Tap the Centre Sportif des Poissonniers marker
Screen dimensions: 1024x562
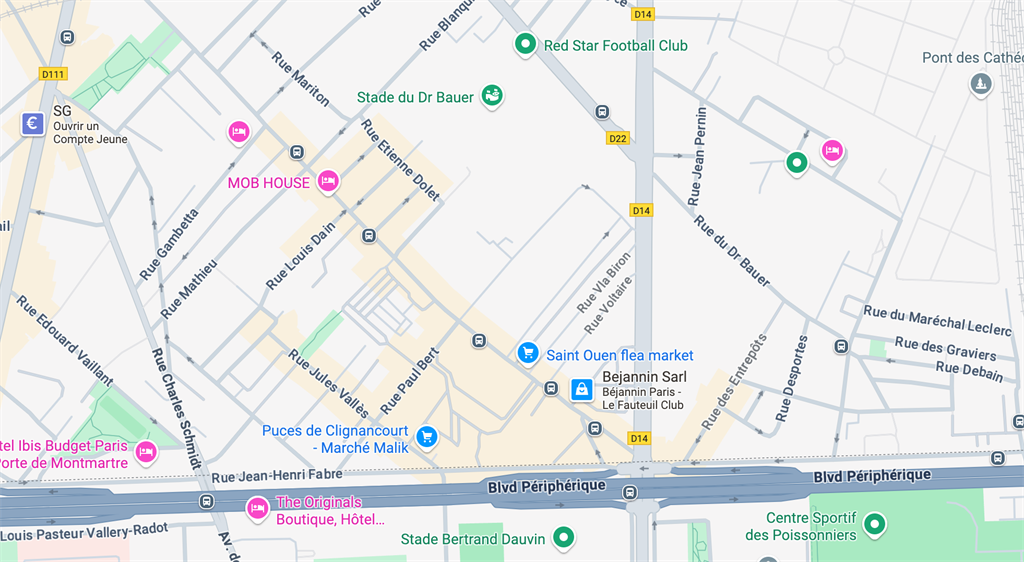tap(875, 523)
